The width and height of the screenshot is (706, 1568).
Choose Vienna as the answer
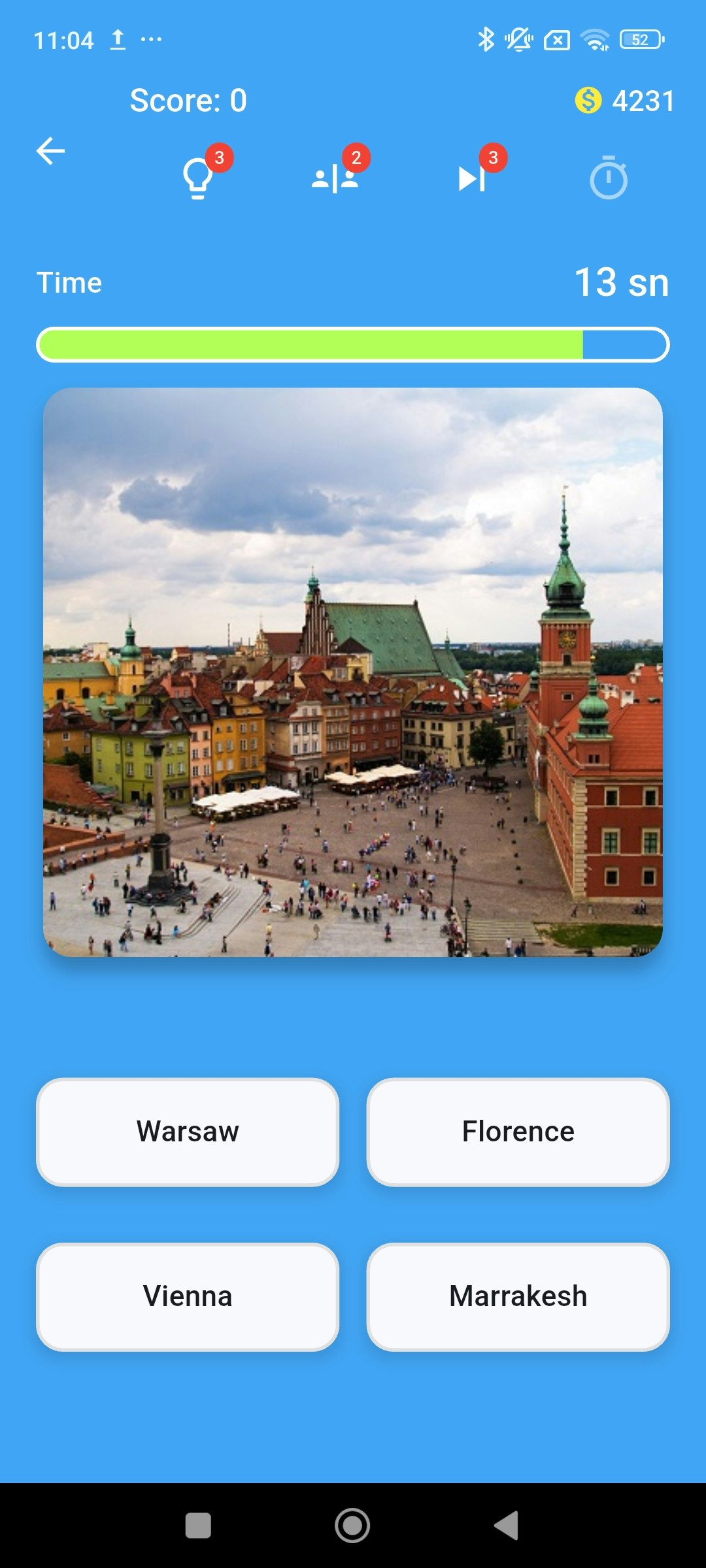pos(188,1297)
